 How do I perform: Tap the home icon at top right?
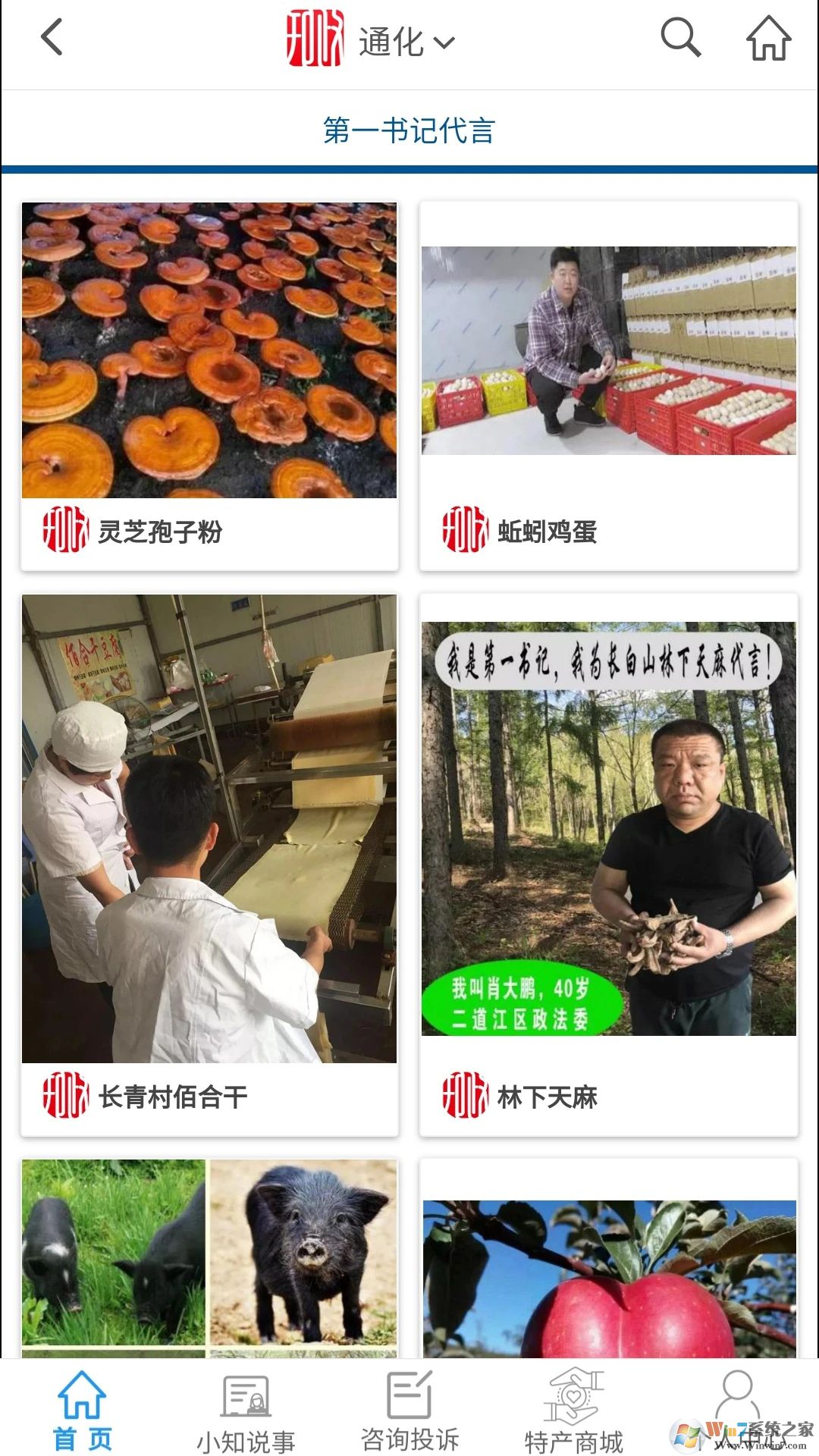click(x=769, y=39)
